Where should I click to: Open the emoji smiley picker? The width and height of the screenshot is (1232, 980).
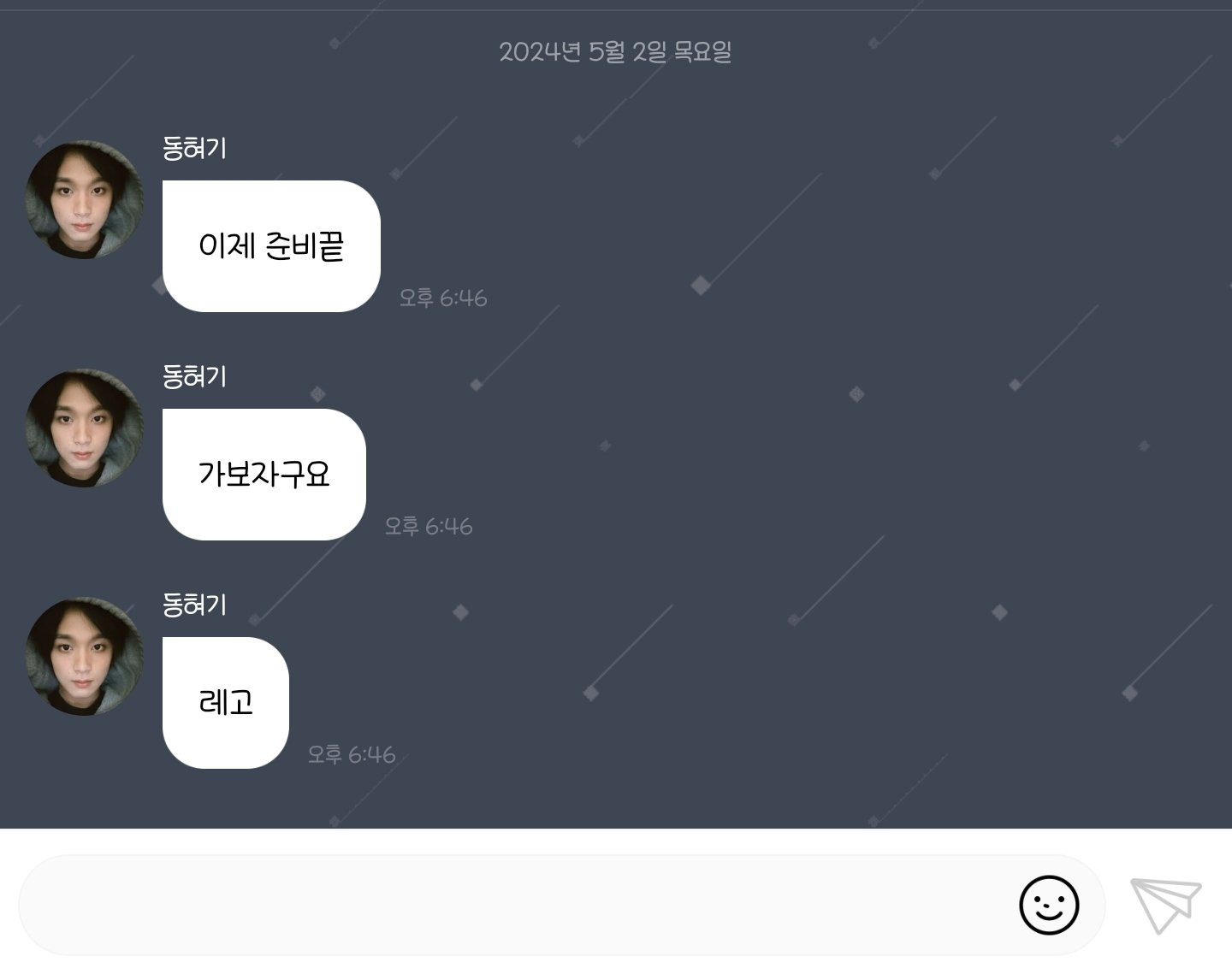click(1049, 905)
